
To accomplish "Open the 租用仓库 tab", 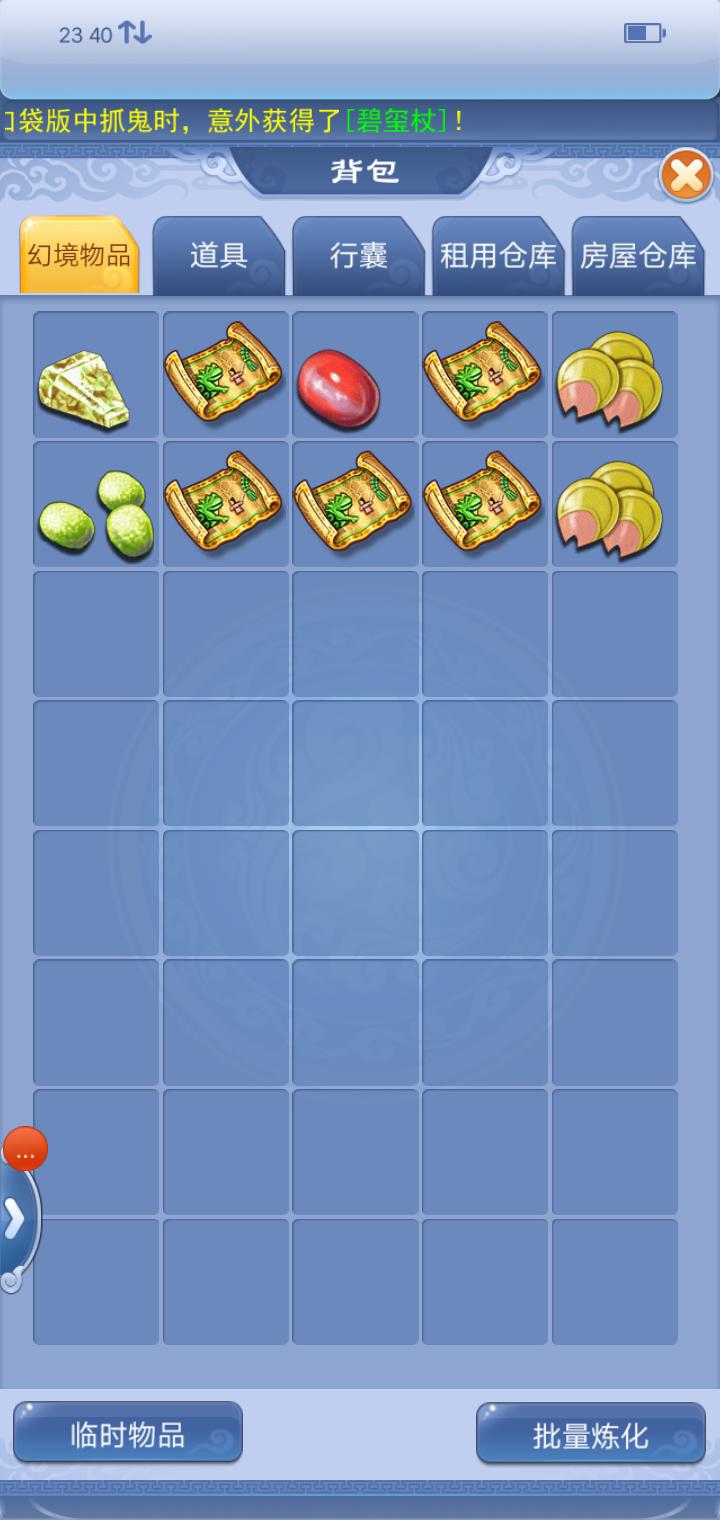I will pyautogui.click(x=498, y=256).
